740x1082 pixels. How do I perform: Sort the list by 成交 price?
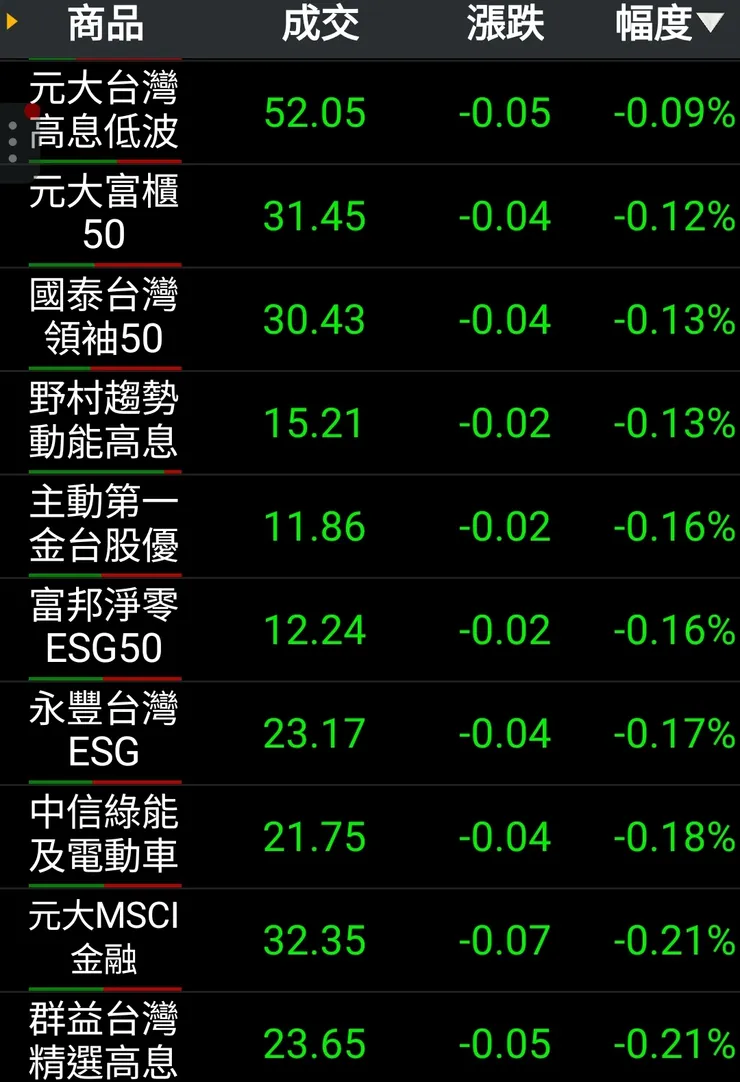pos(320,25)
